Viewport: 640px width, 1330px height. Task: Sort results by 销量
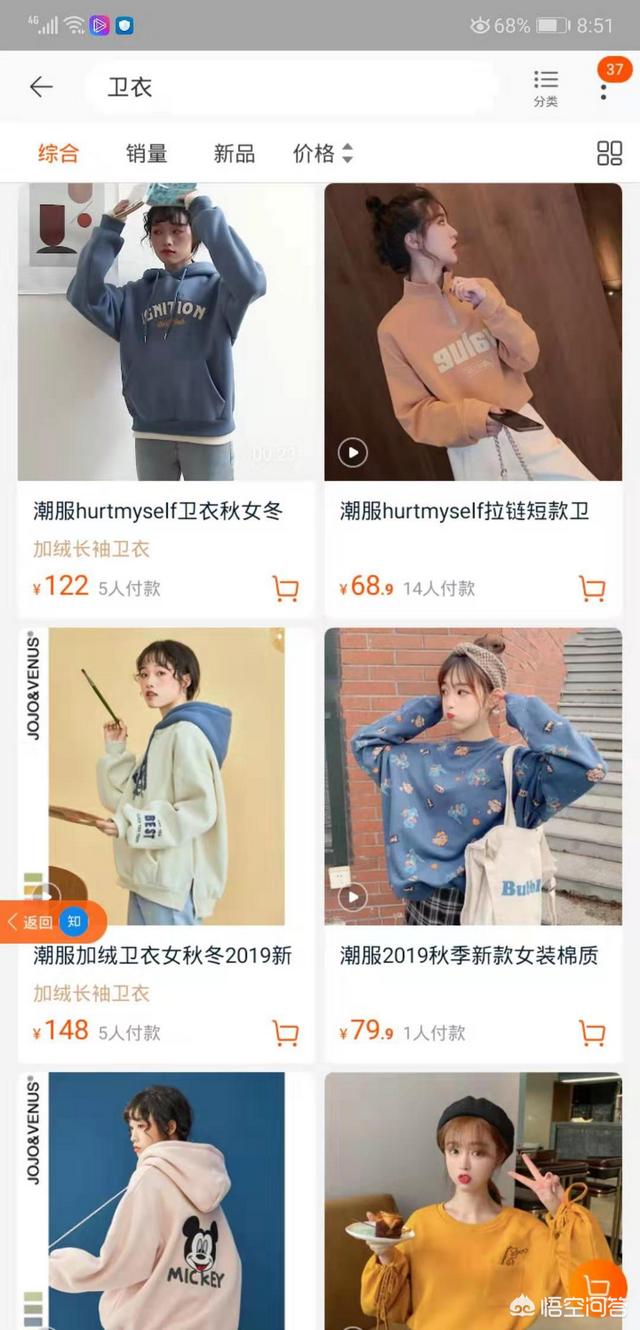146,153
